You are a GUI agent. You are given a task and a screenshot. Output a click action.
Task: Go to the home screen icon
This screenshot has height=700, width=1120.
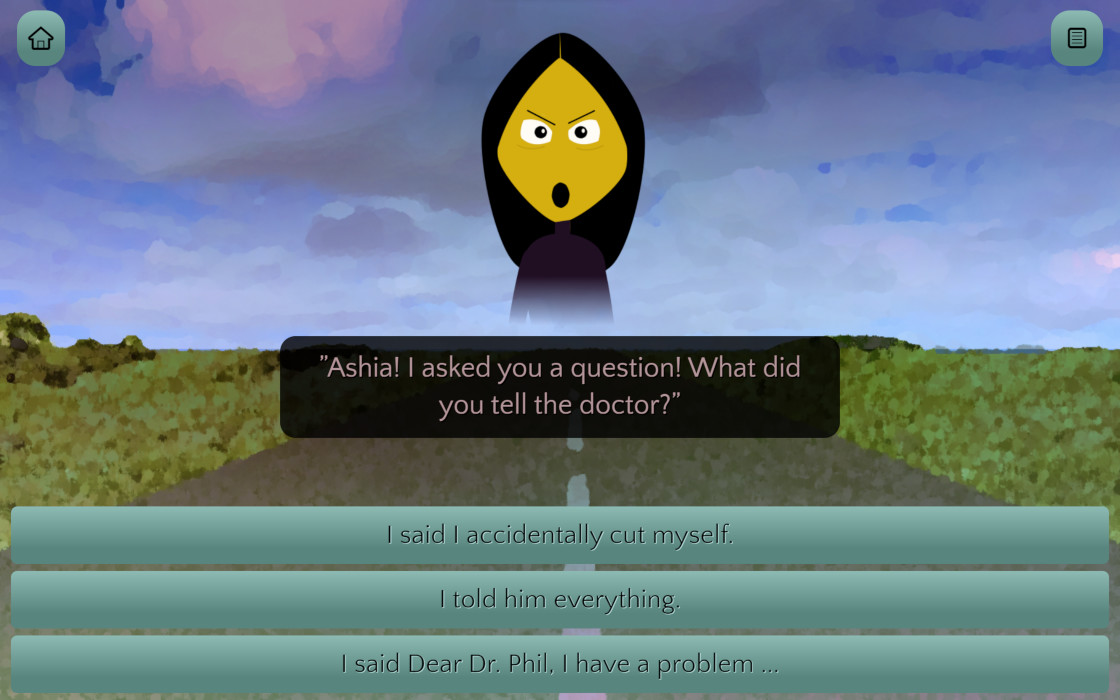click(41, 38)
